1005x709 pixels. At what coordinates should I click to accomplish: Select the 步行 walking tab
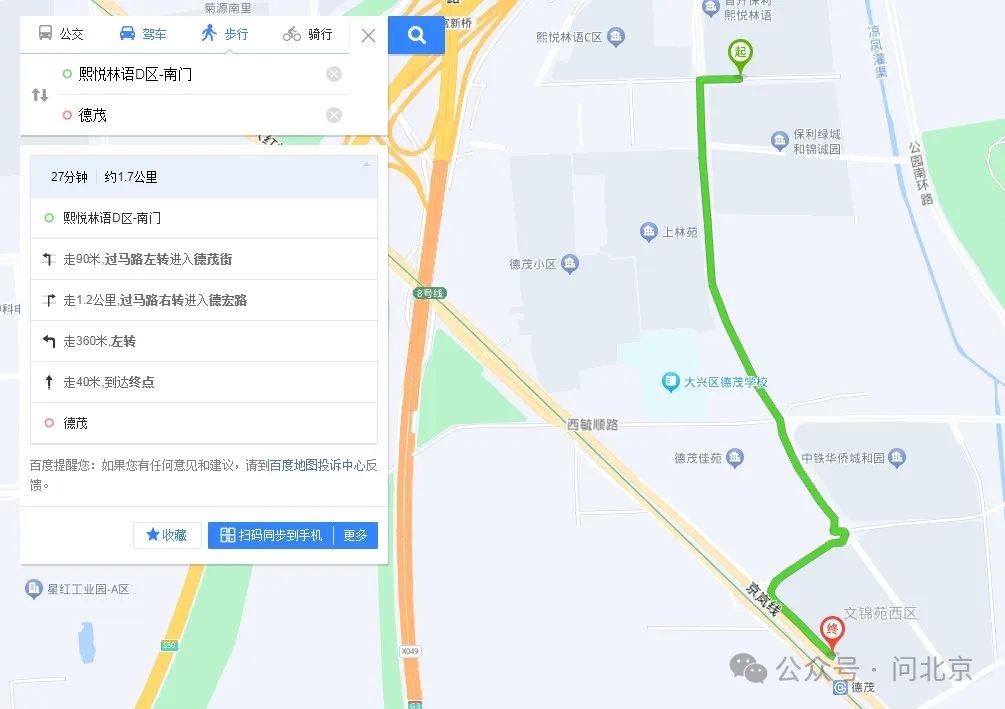pos(224,34)
